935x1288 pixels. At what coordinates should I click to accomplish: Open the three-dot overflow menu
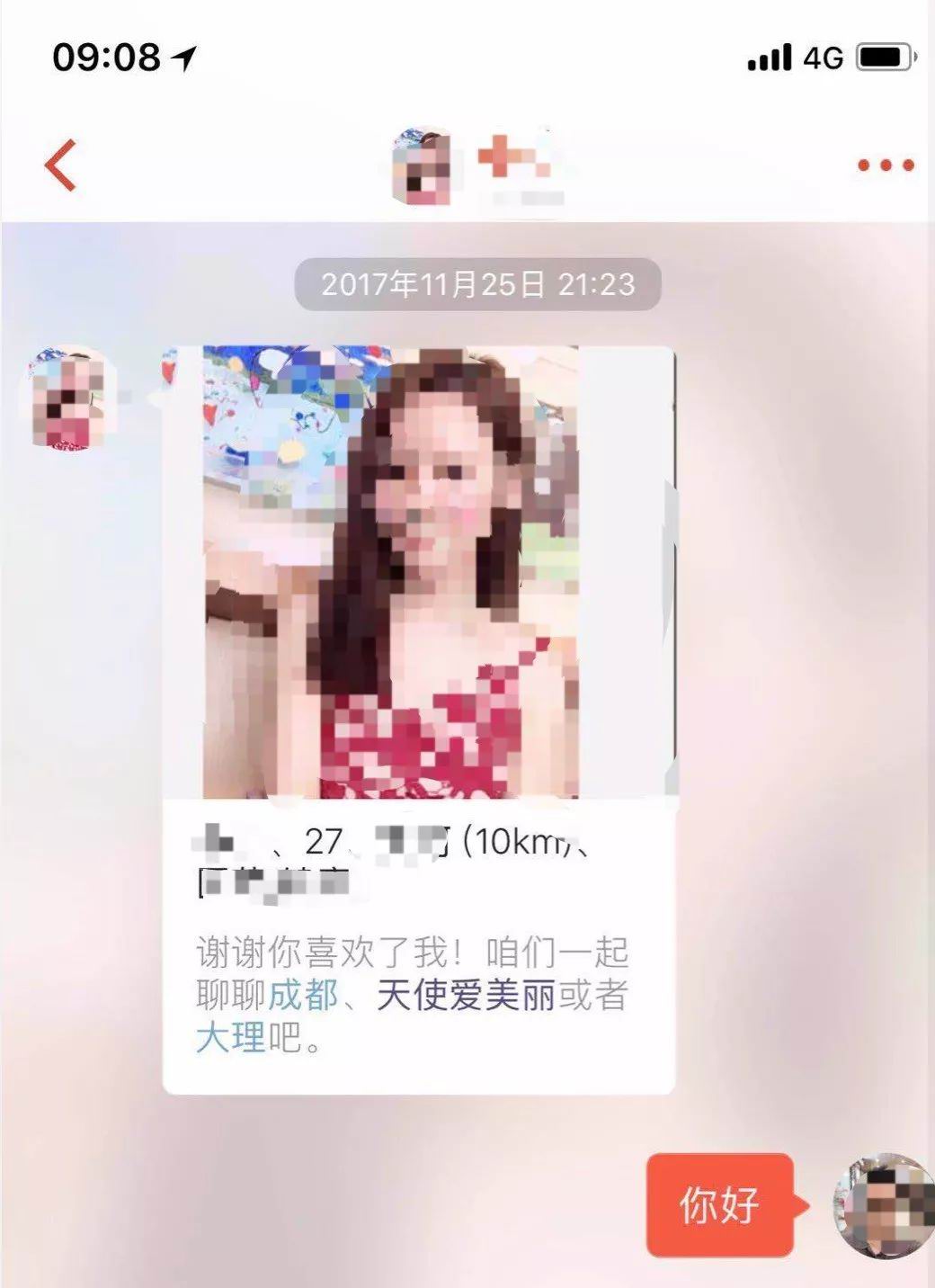(885, 165)
